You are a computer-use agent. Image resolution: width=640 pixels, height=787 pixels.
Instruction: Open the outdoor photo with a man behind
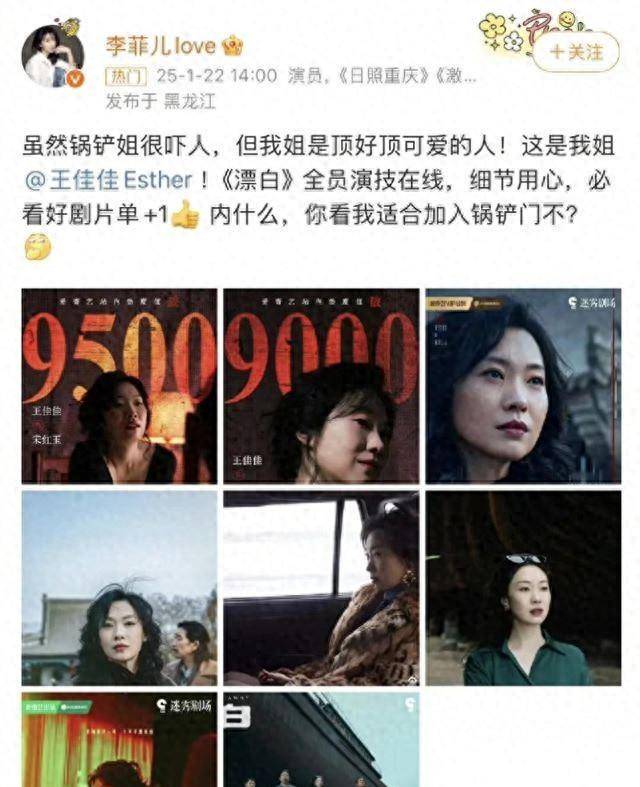point(119,588)
